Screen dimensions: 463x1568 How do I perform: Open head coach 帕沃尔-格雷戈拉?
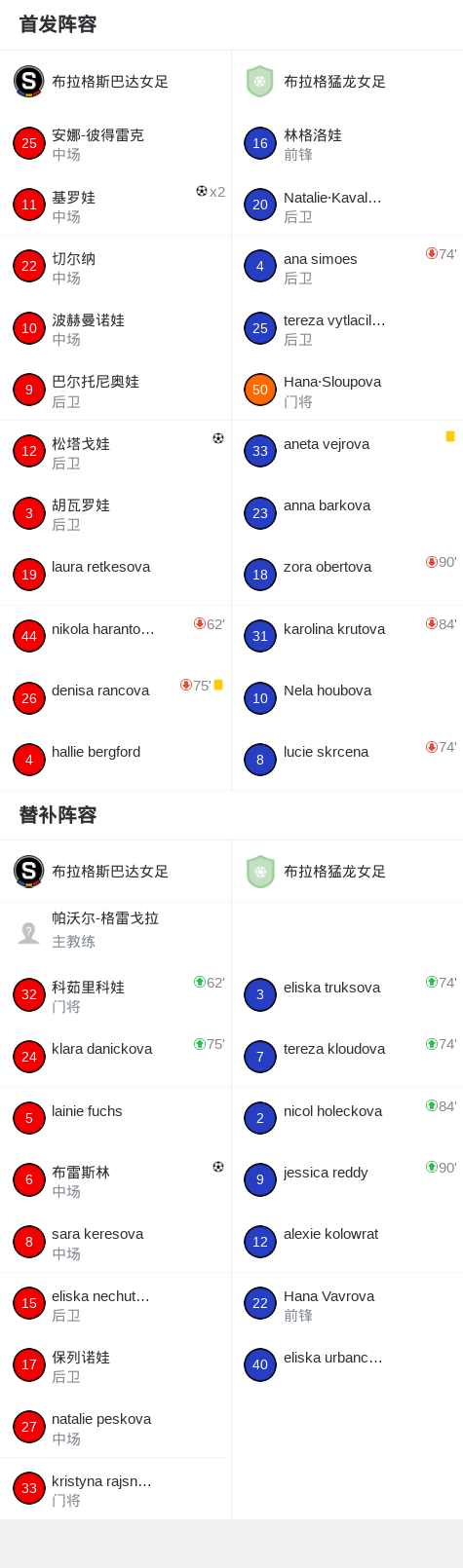(x=115, y=933)
